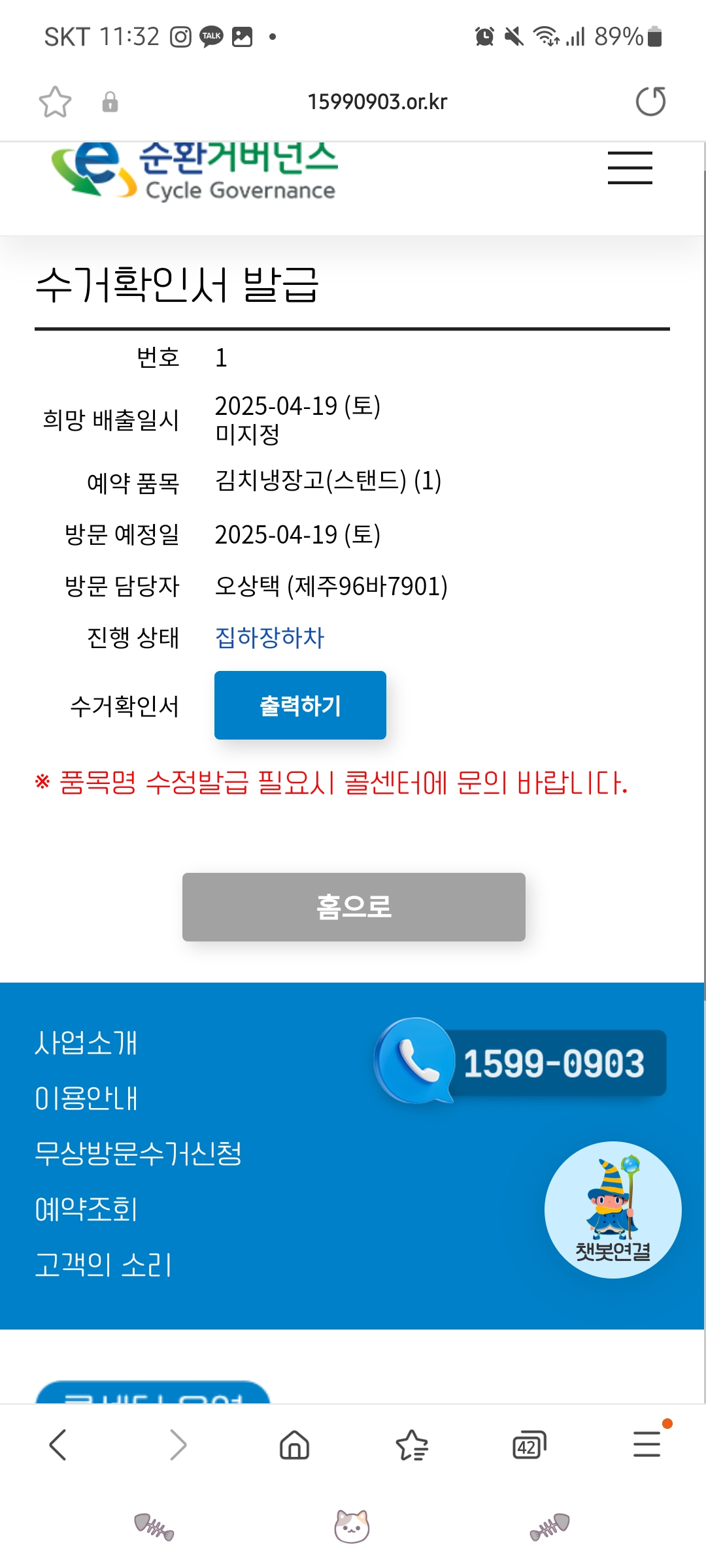Go back in browser
706x1568 pixels.
pyautogui.click(x=59, y=1445)
